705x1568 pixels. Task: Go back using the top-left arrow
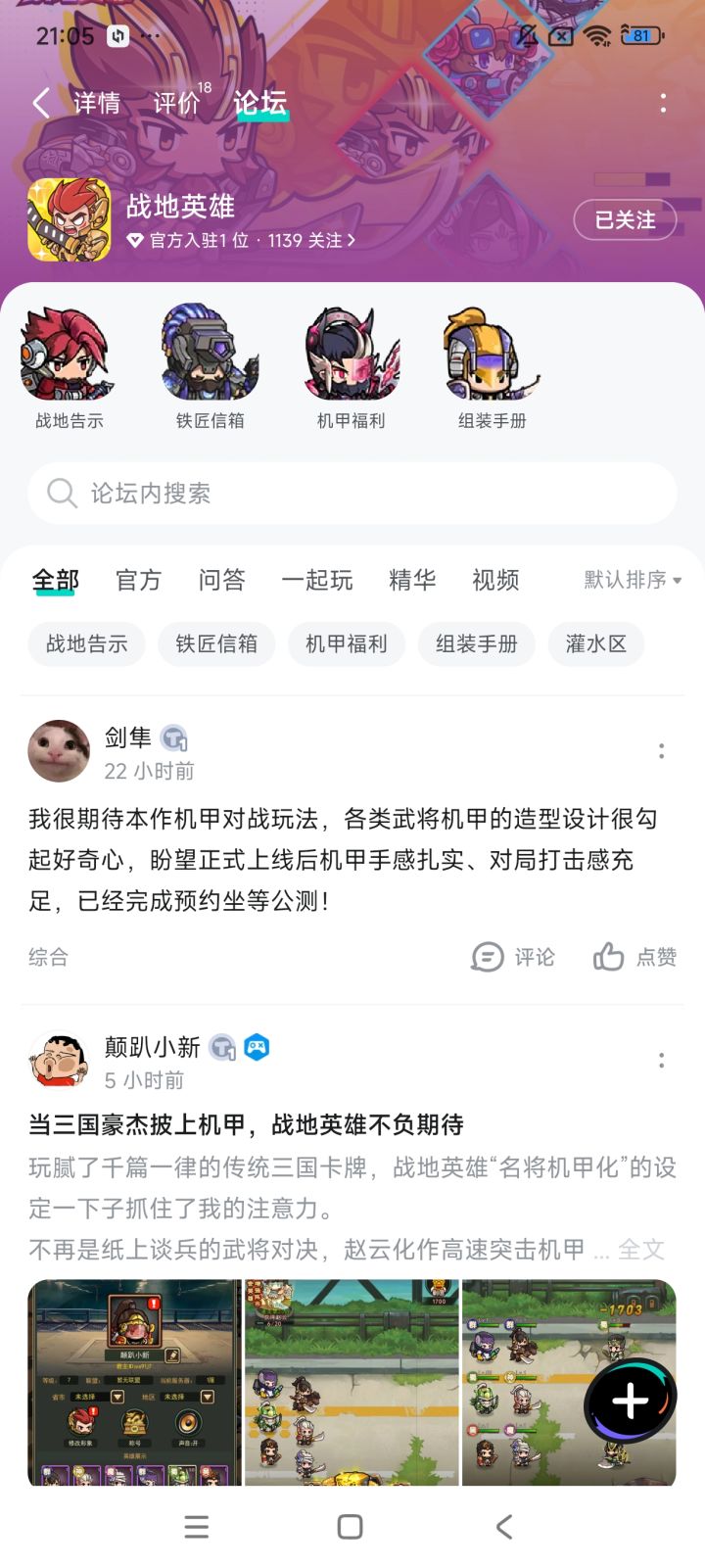point(41,102)
